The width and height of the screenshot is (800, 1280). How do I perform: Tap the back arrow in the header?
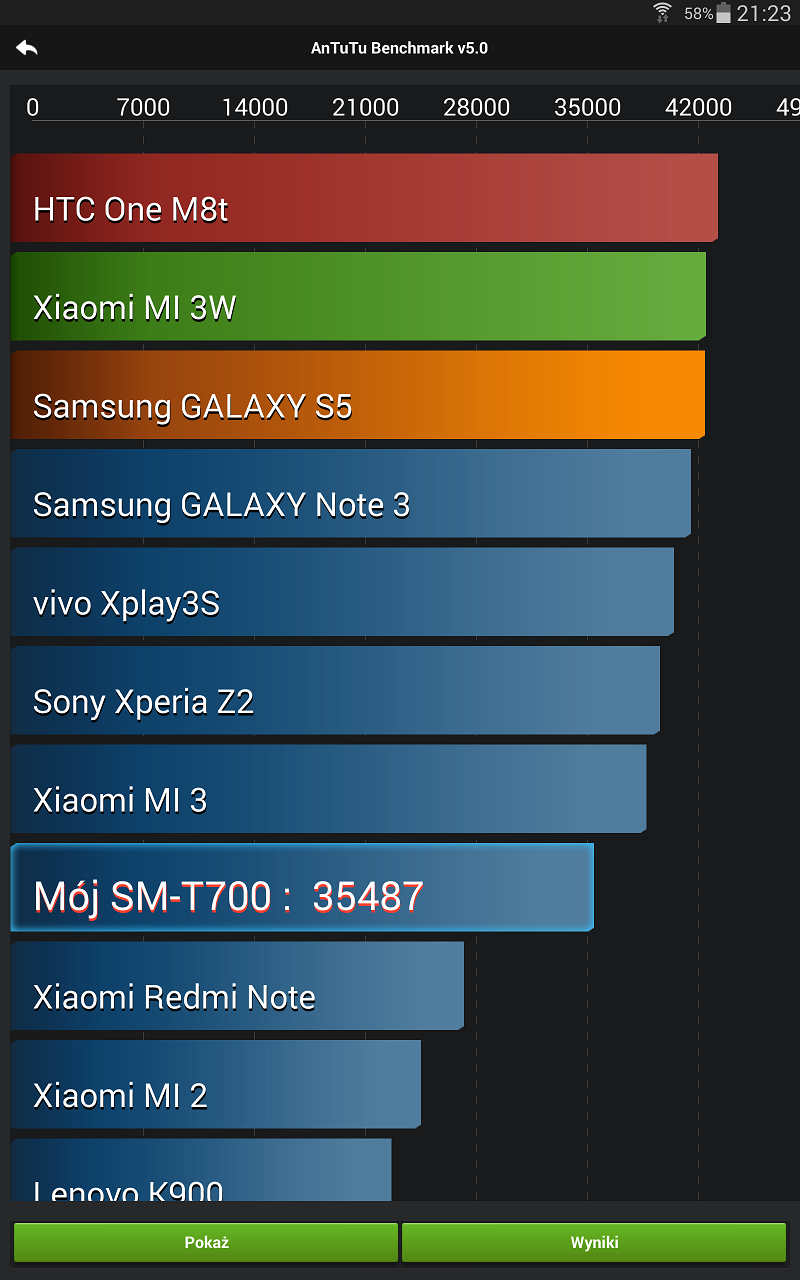[x=27, y=48]
